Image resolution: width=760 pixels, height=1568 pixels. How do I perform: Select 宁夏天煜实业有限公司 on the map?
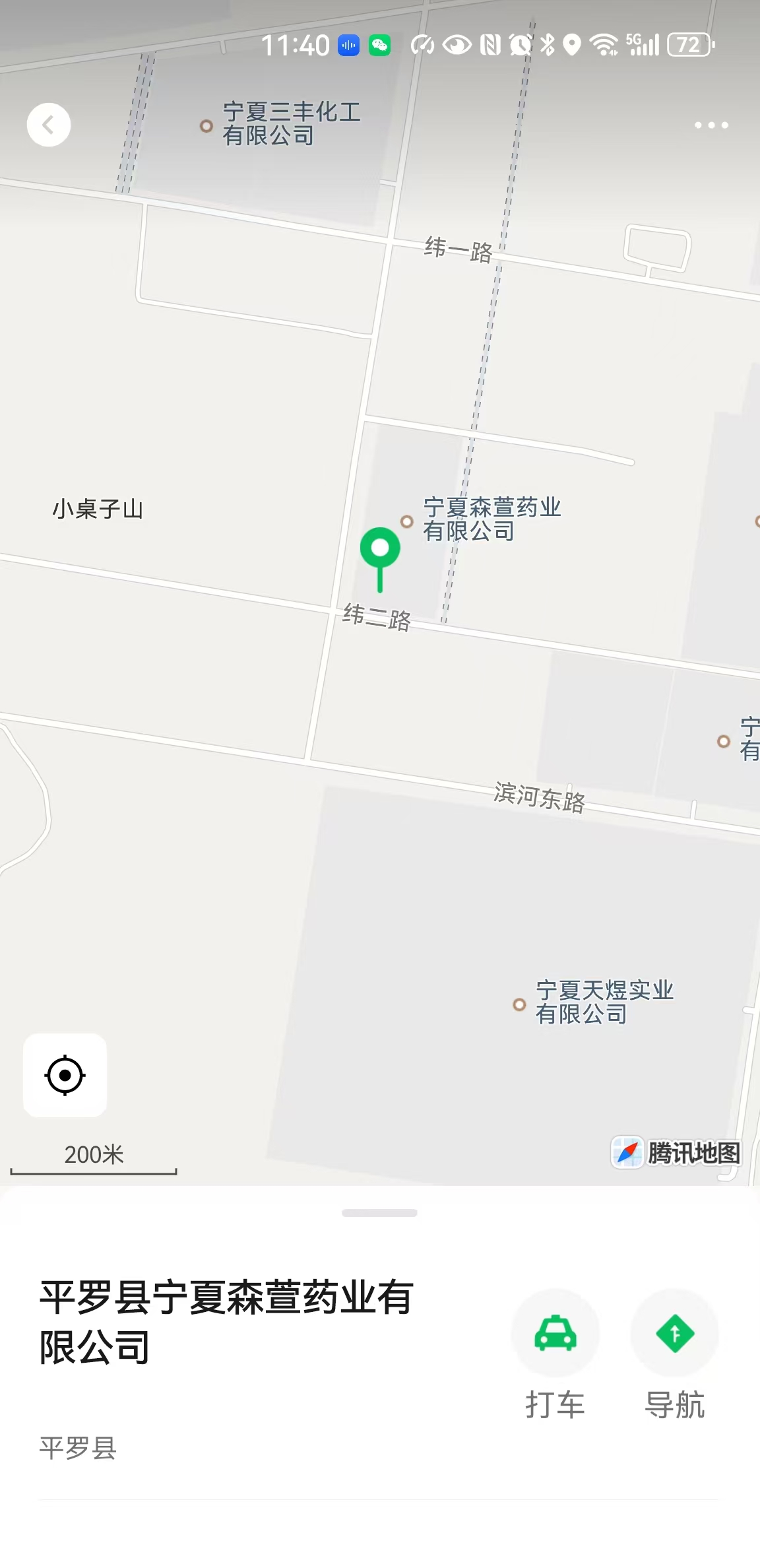pos(594,1002)
